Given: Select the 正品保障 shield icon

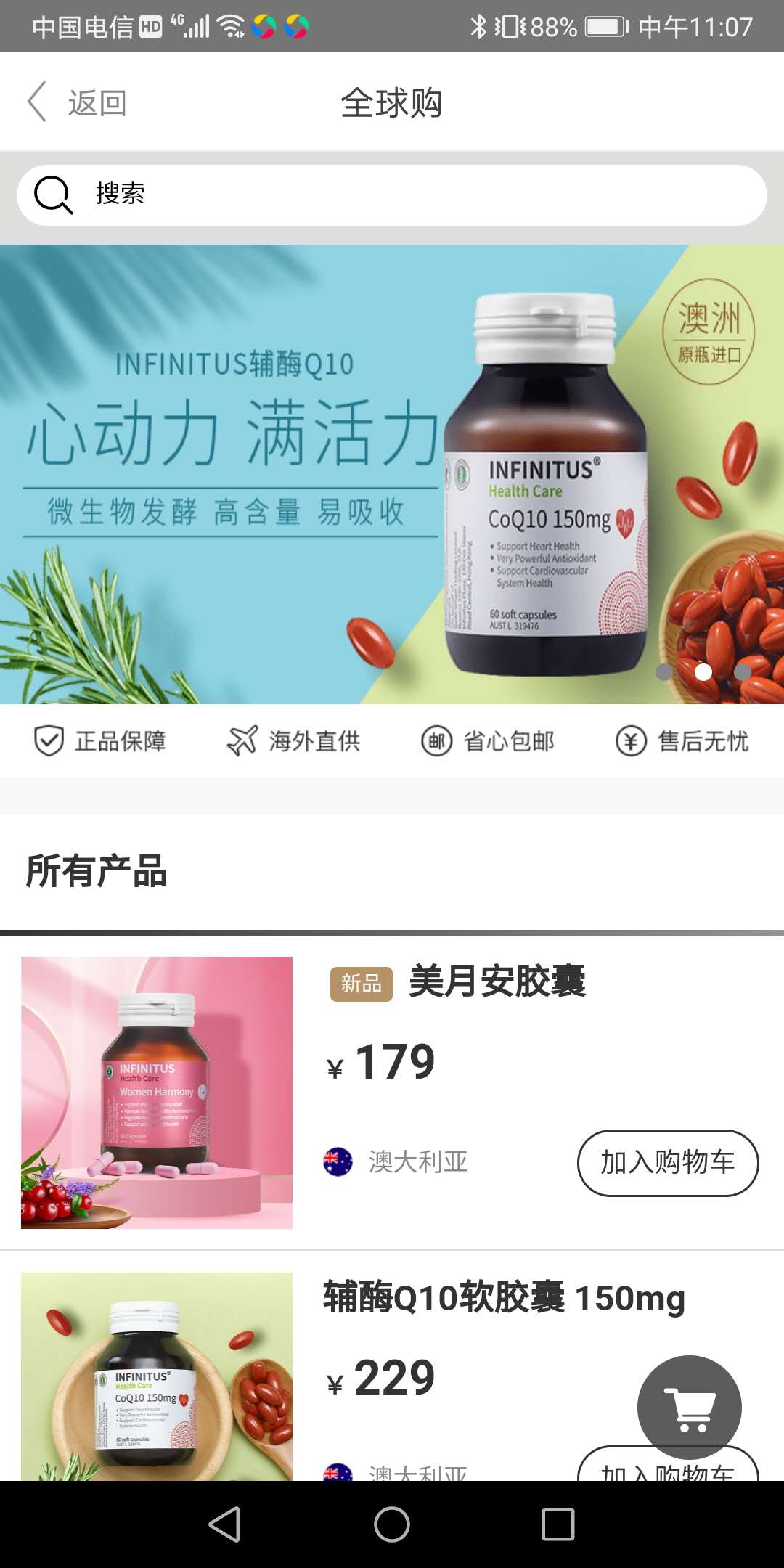Looking at the screenshot, I should pyautogui.click(x=47, y=741).
